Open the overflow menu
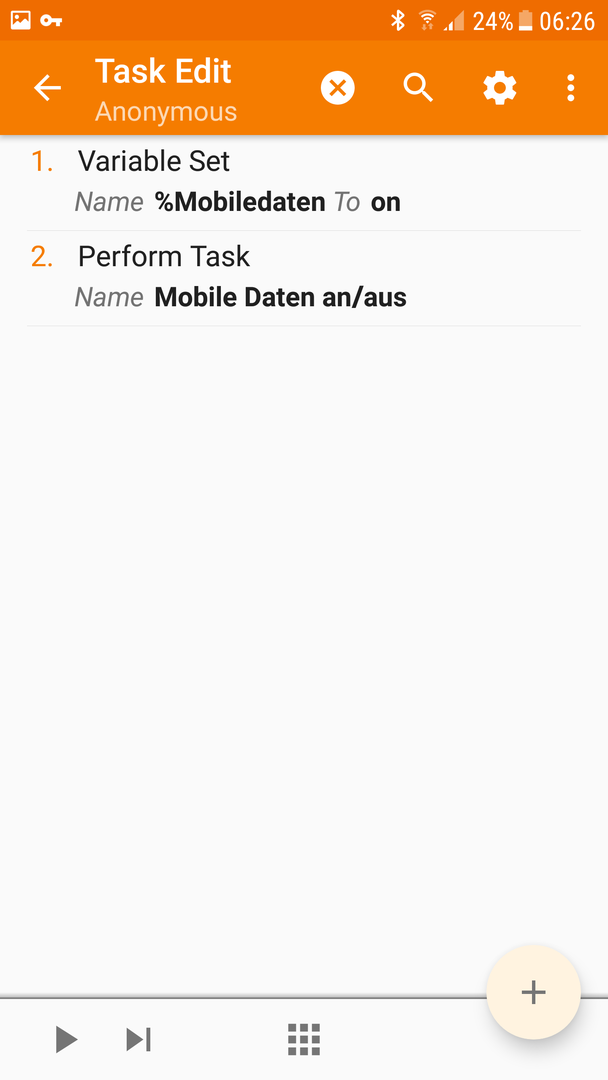The height and width of the screenshot is (1080, 608). (570, 88)
